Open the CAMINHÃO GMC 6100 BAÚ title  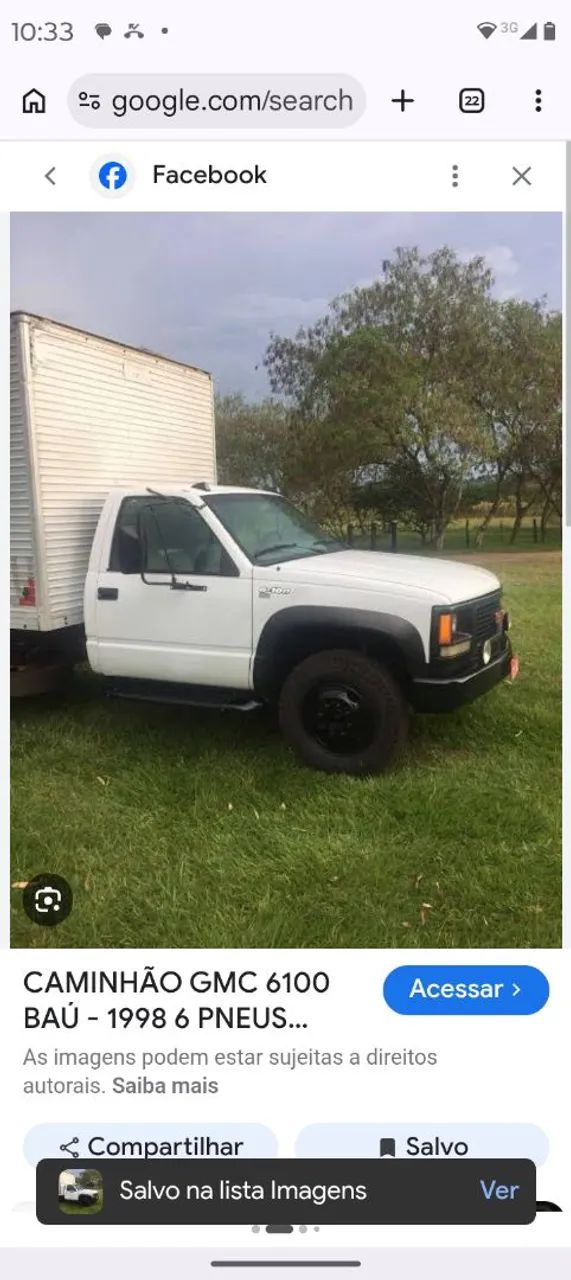point(177,1000)
